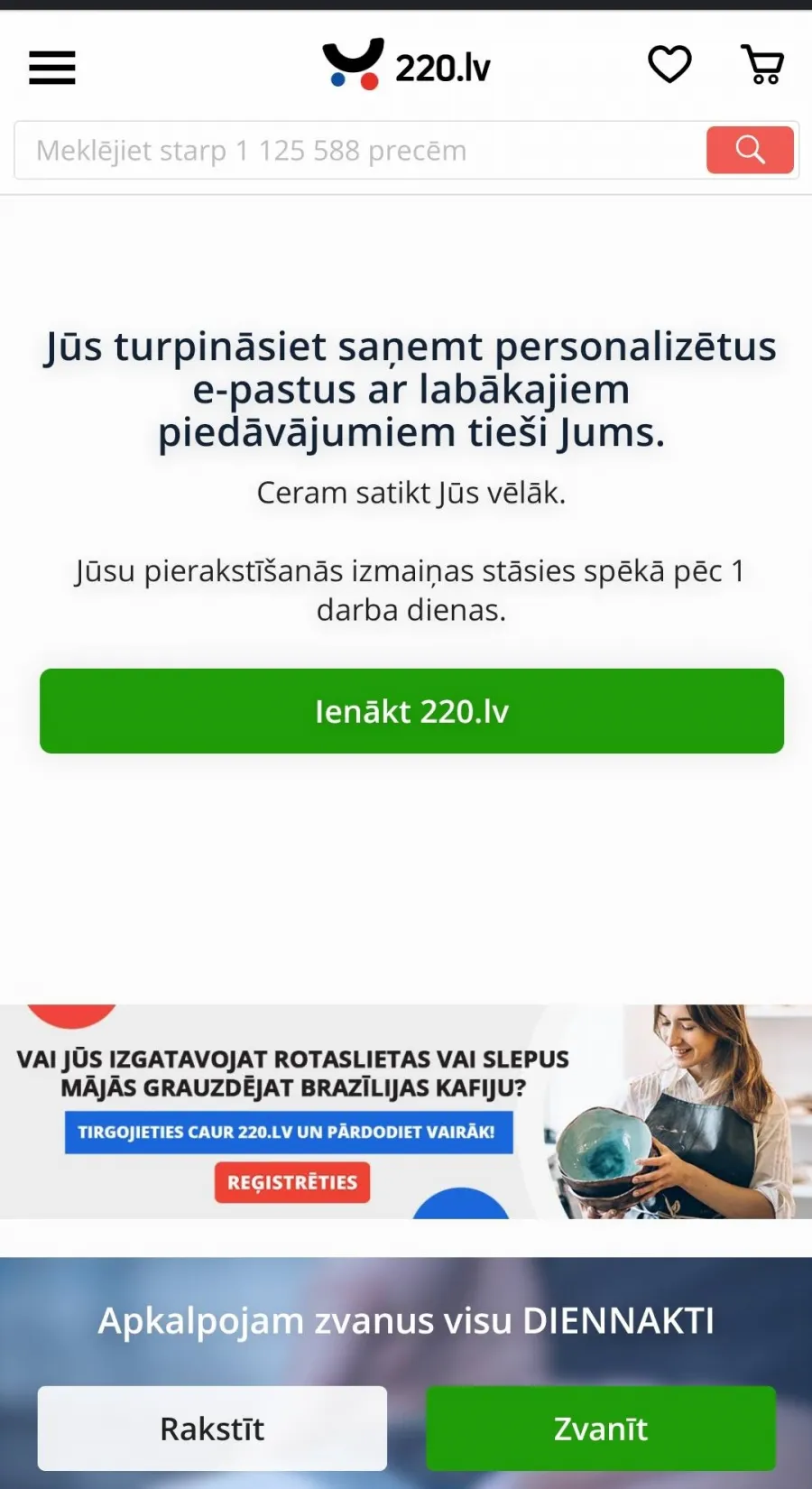
Task: Open the seller registration banner
Action: click(x=406, y=1112)
